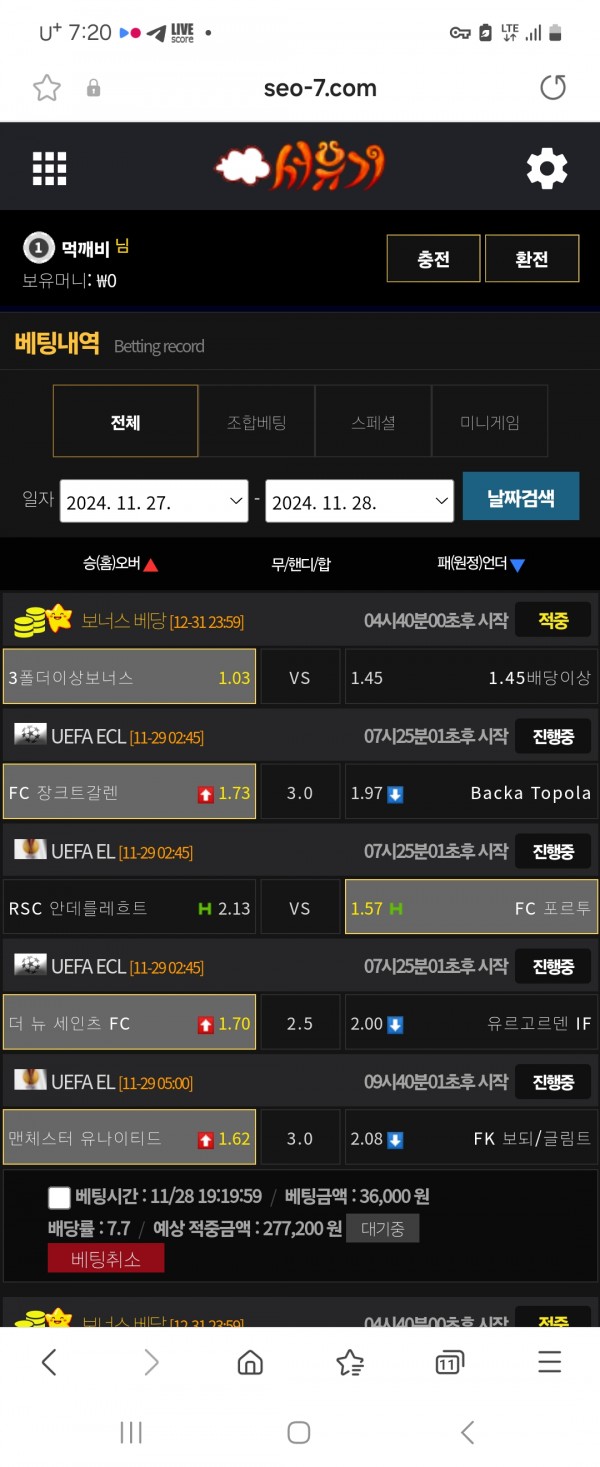600x1467 pixels.
Task: Open the 미니게임 tab
Action: point(489,421)
